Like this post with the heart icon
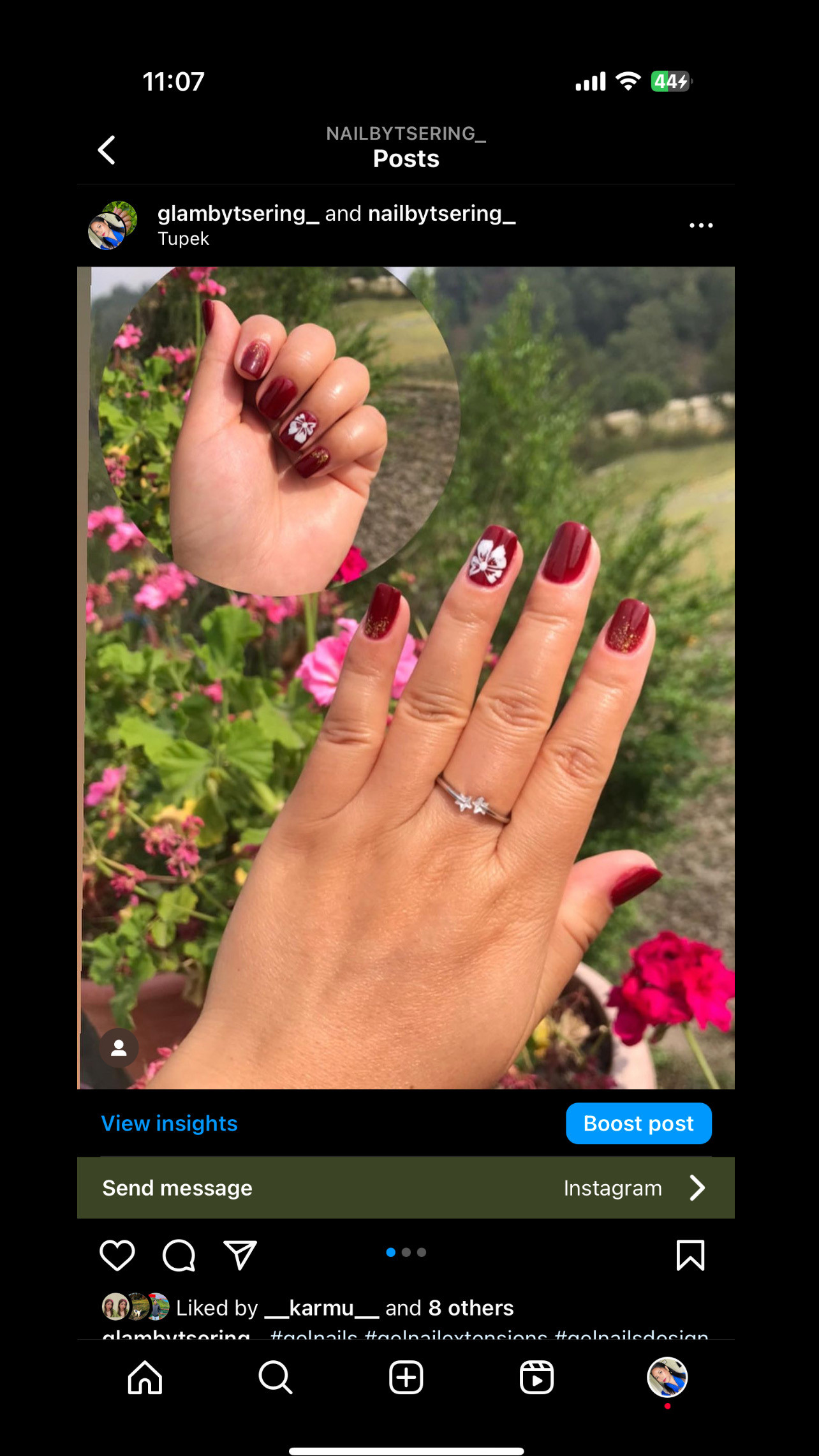819x1456 pixels. (x=117, y=1255)
